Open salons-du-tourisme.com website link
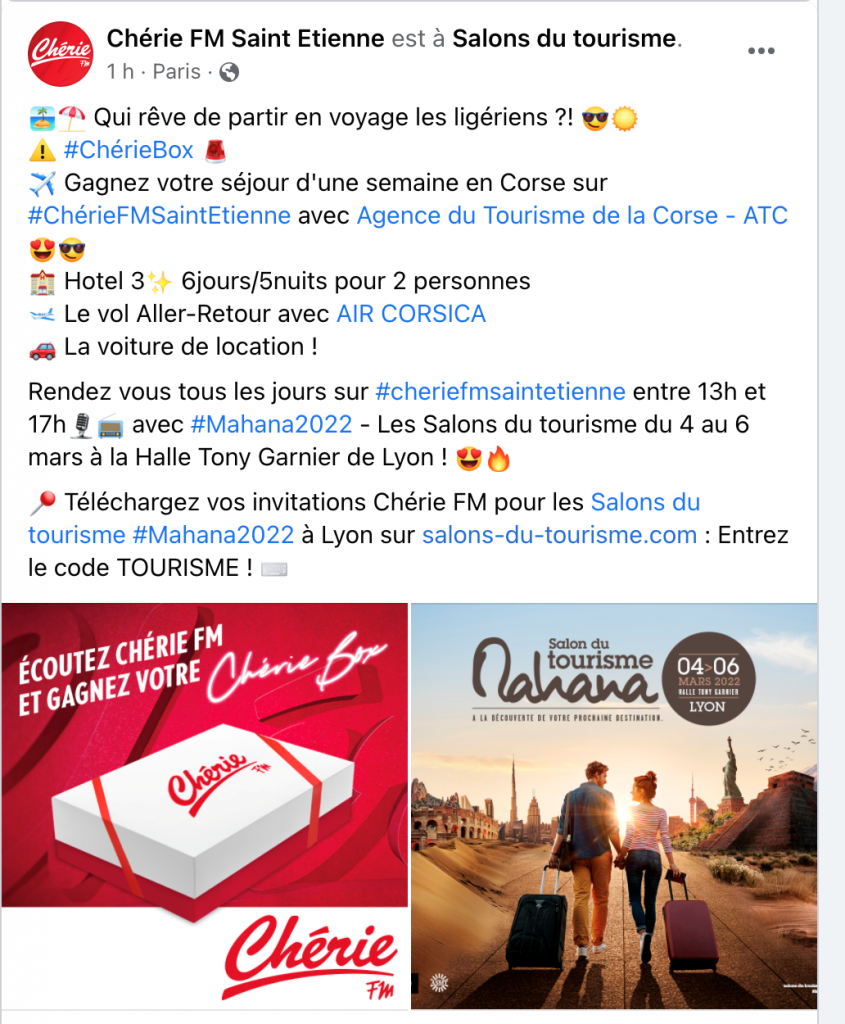The width and height of the screenshot is (845, 1024). click(559, 535)
